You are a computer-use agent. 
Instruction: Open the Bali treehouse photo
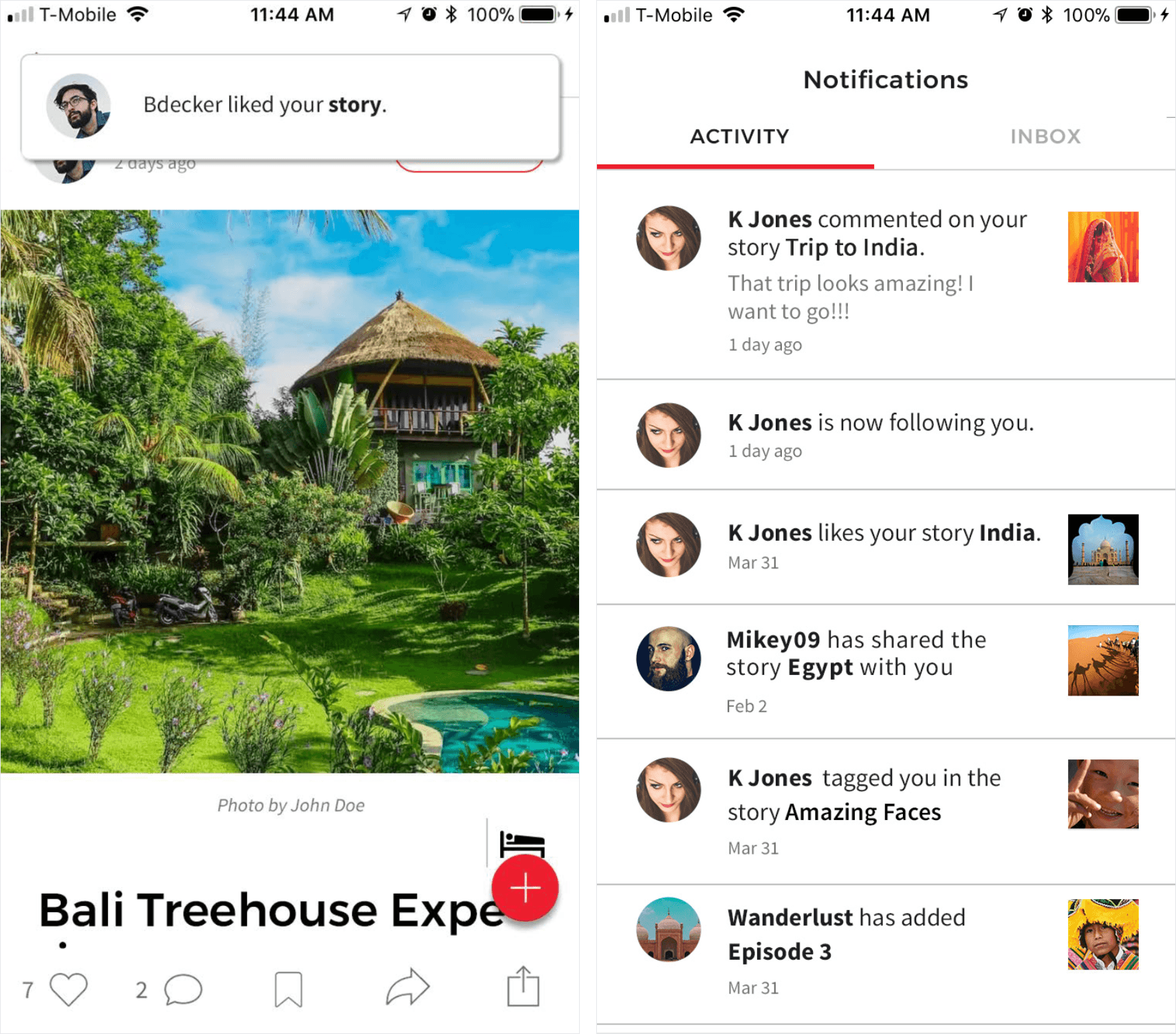(x=290, y=491)
